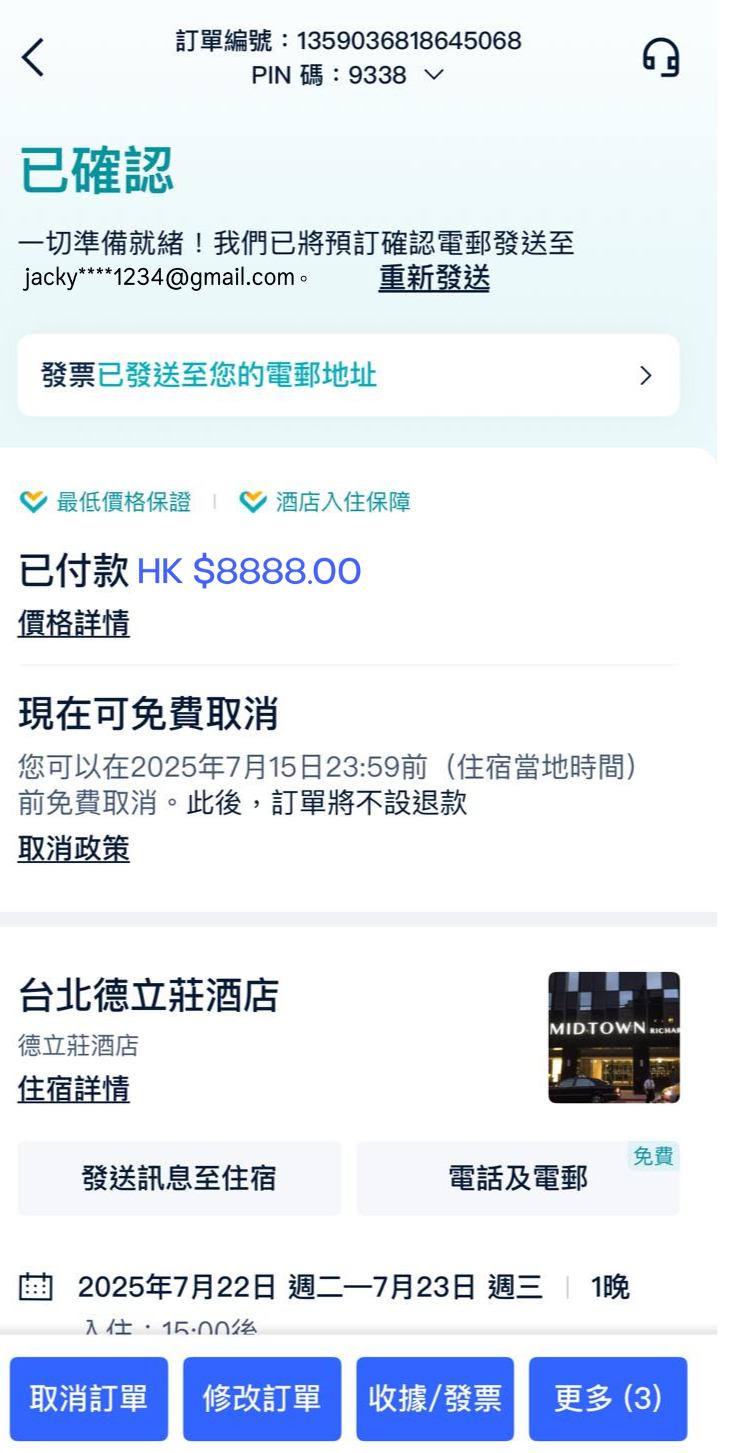
Task: Open the 發票已發送至您的電郵地址 row
Action: (x=348, y=376)
